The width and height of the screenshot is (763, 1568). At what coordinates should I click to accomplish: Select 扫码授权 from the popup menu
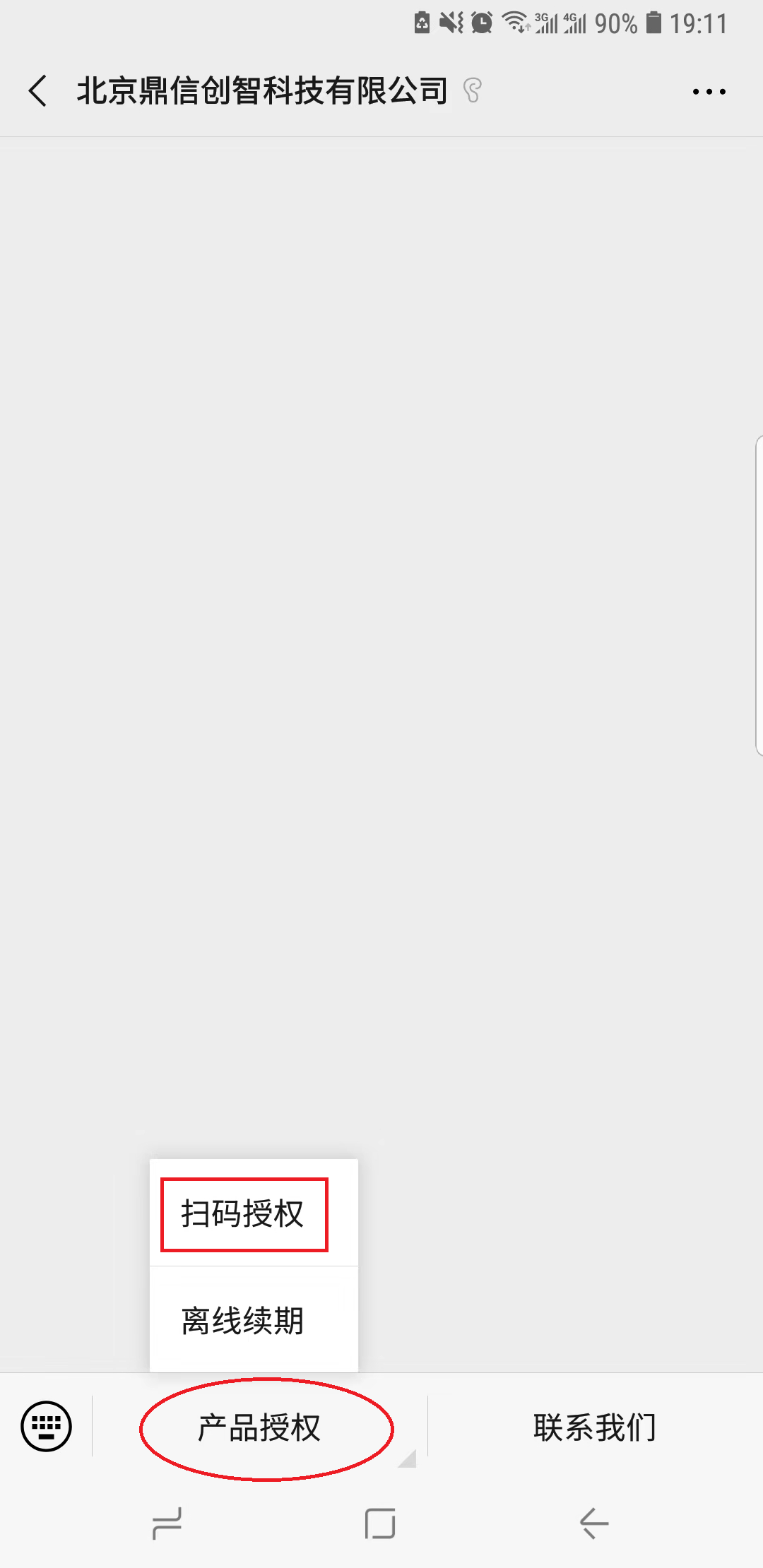point(243,1214)
